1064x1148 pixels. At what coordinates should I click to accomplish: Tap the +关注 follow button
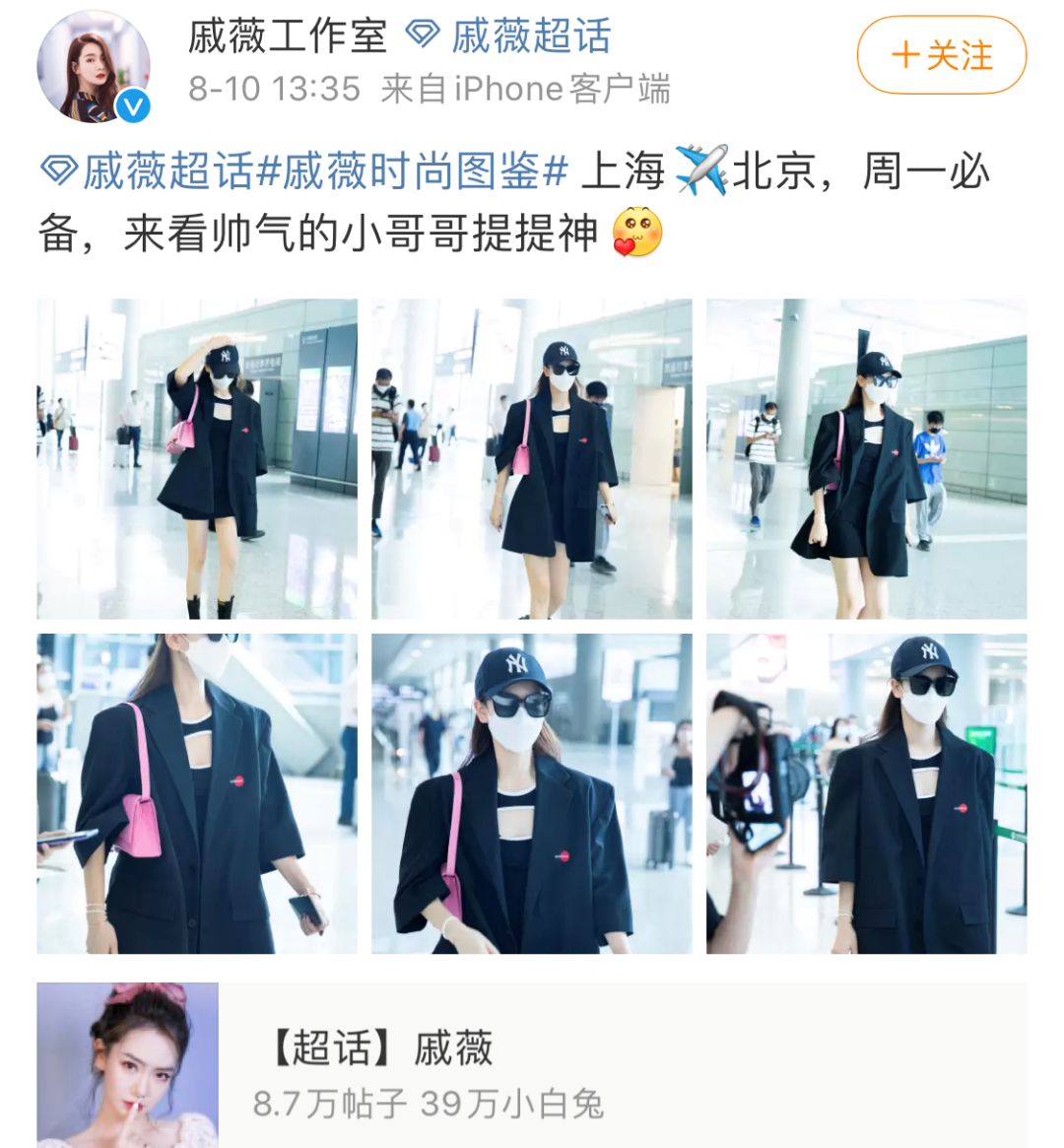click(x=941, y=55)
